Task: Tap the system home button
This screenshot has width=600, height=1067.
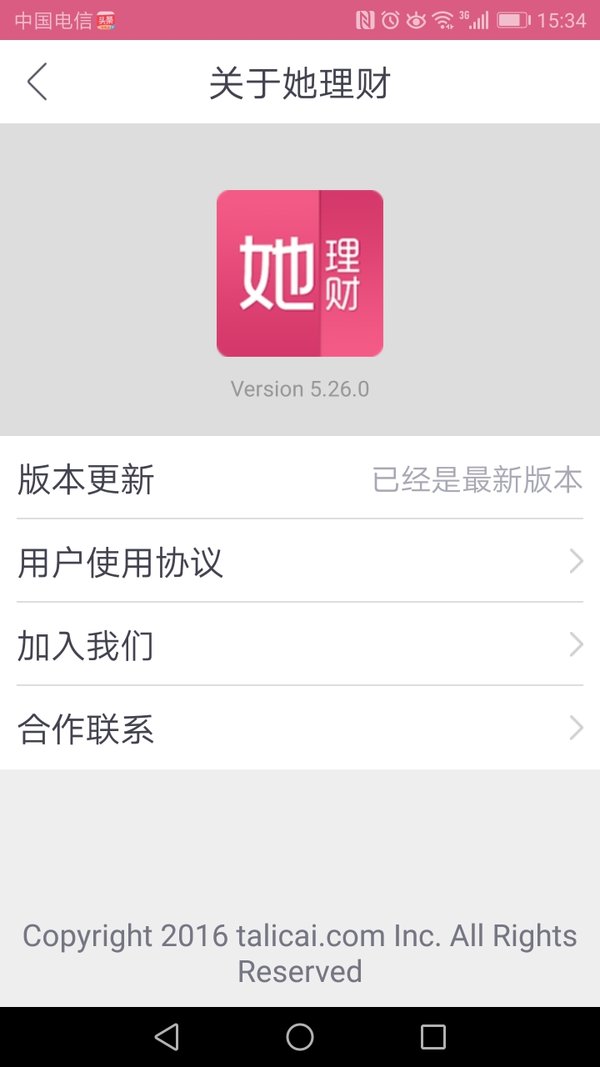Action: coord(299,1037)
